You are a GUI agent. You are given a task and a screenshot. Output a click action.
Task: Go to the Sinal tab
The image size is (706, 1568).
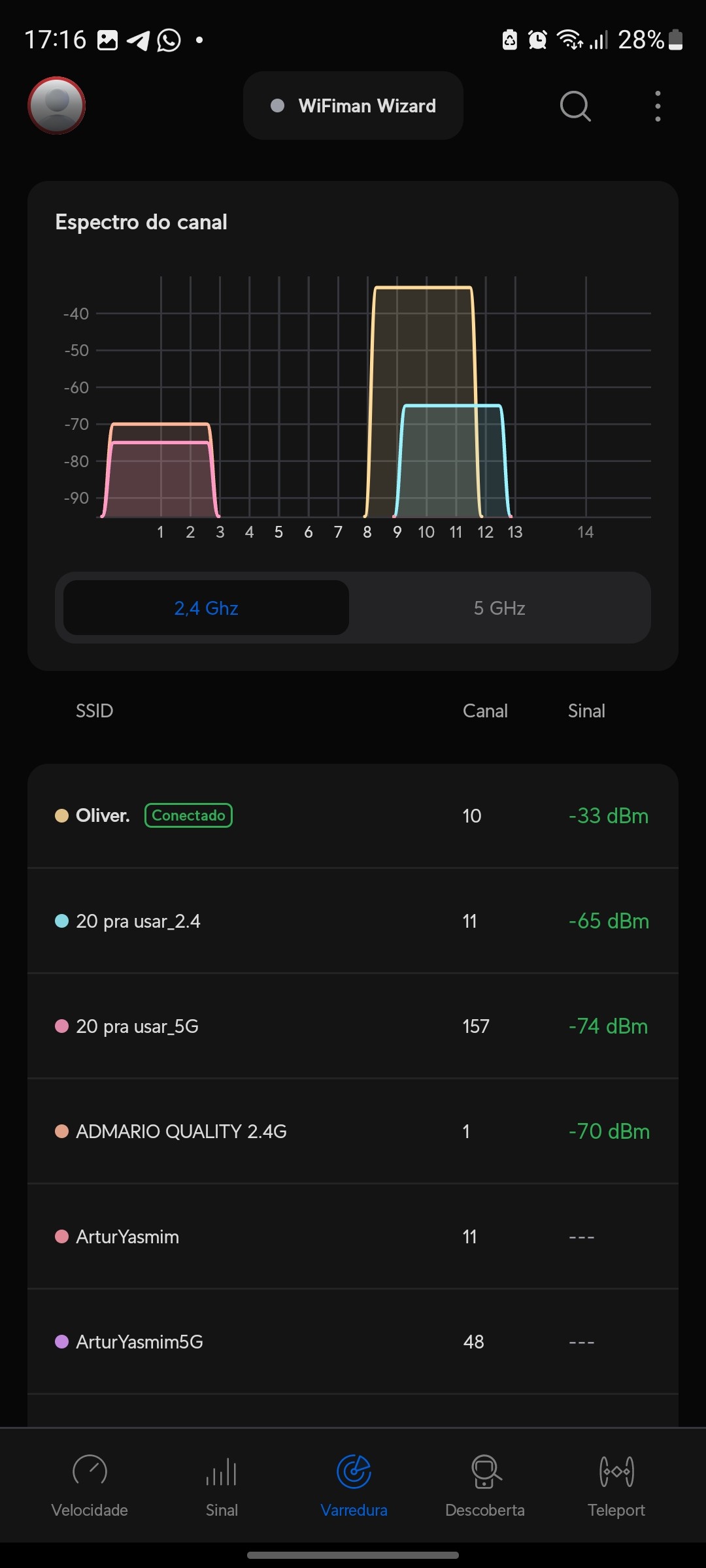click(x=222, y=1486)
